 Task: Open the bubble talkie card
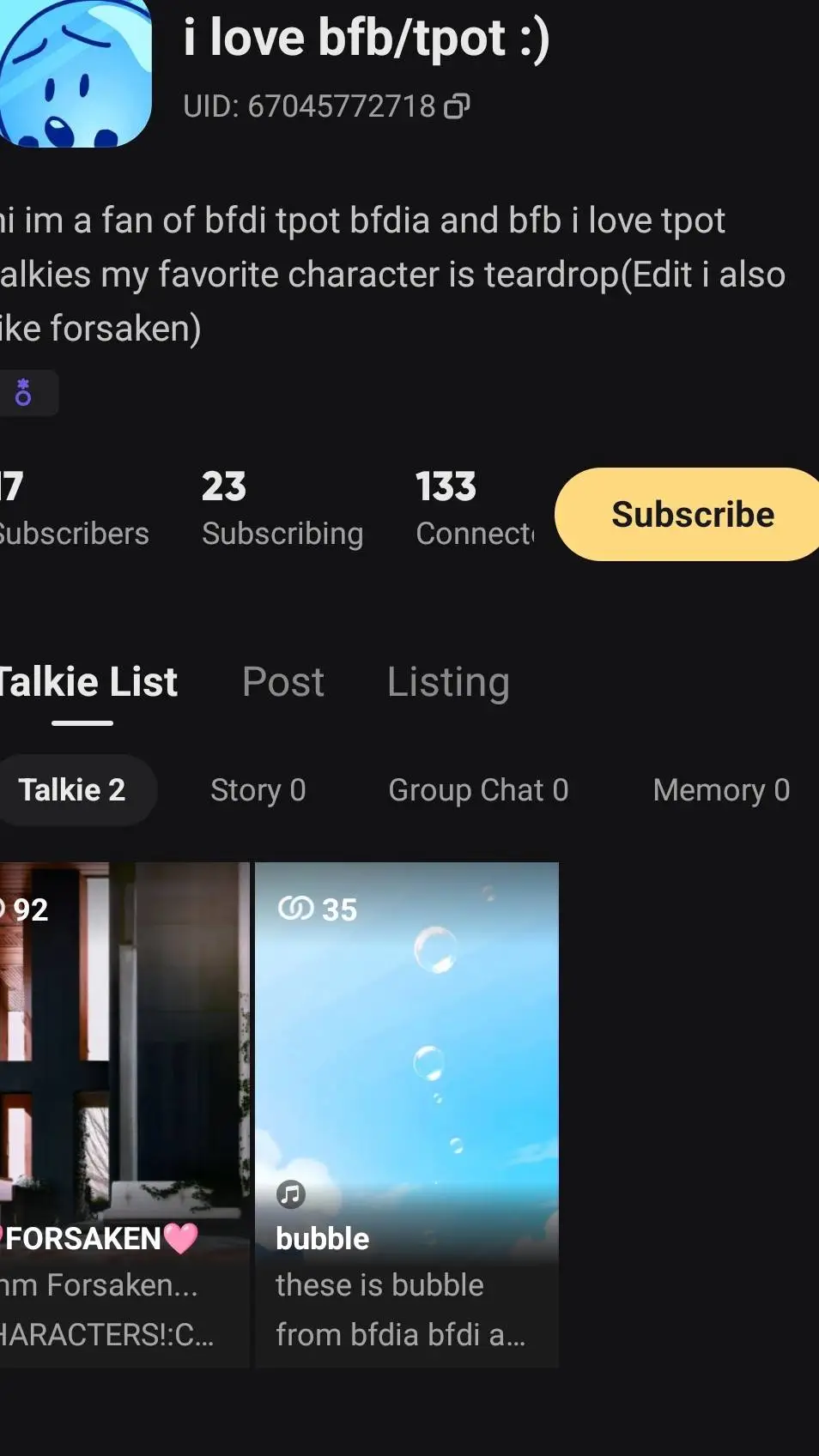coord(407,1114)
